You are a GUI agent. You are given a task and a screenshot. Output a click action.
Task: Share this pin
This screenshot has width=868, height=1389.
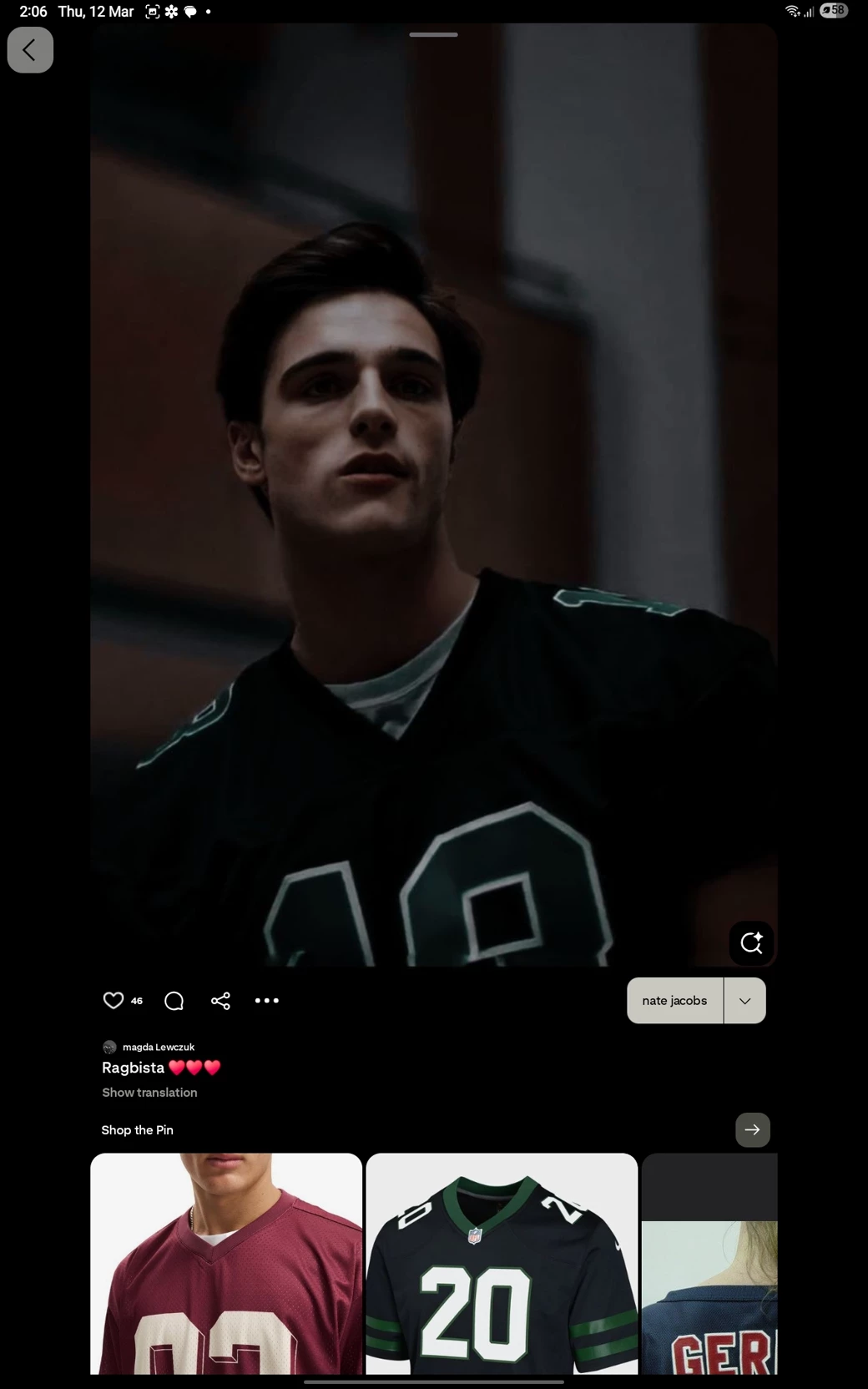220,1001
